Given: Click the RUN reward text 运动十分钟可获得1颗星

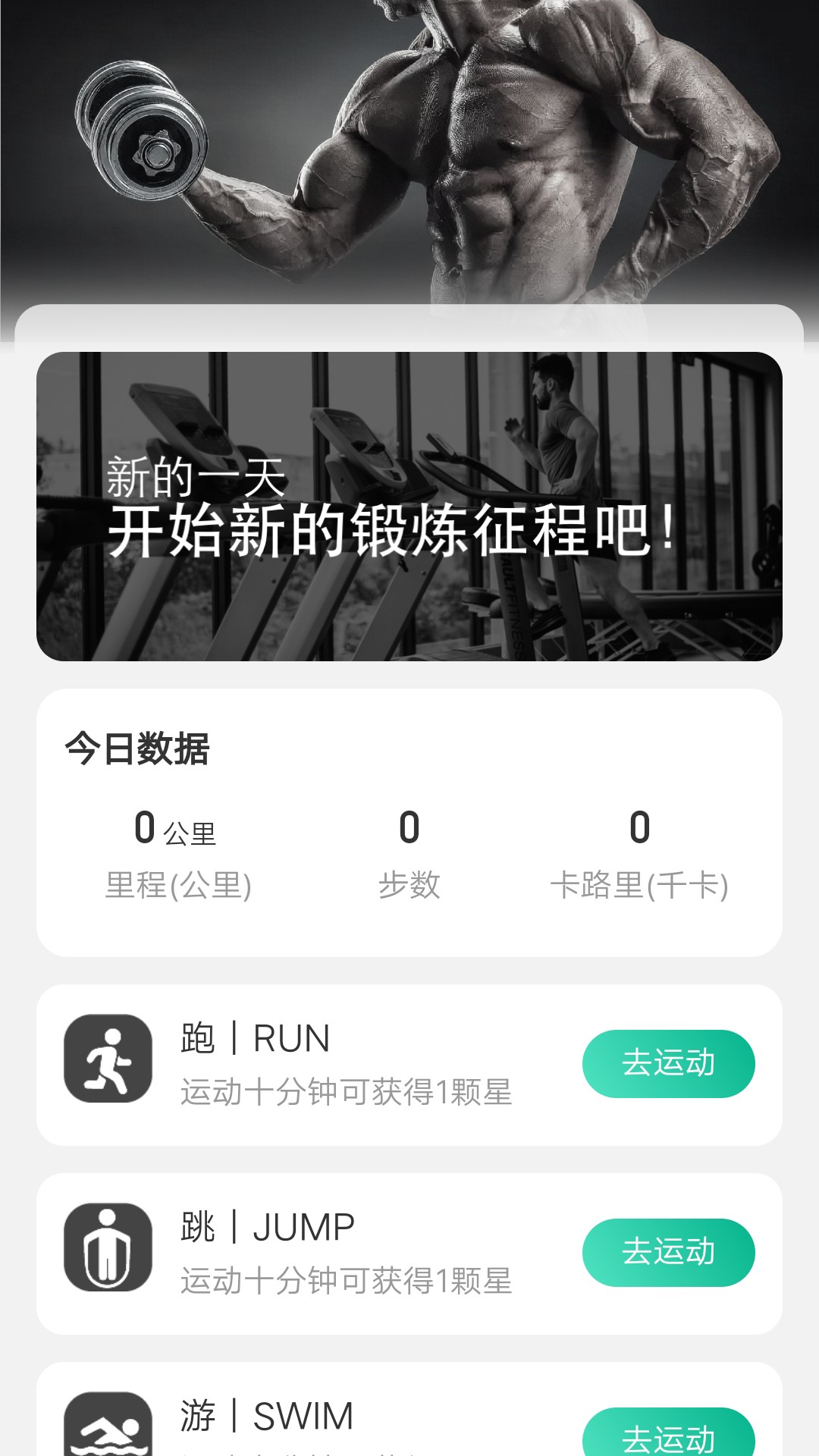Looking at the screenshot, I should tap(347, 1092).
